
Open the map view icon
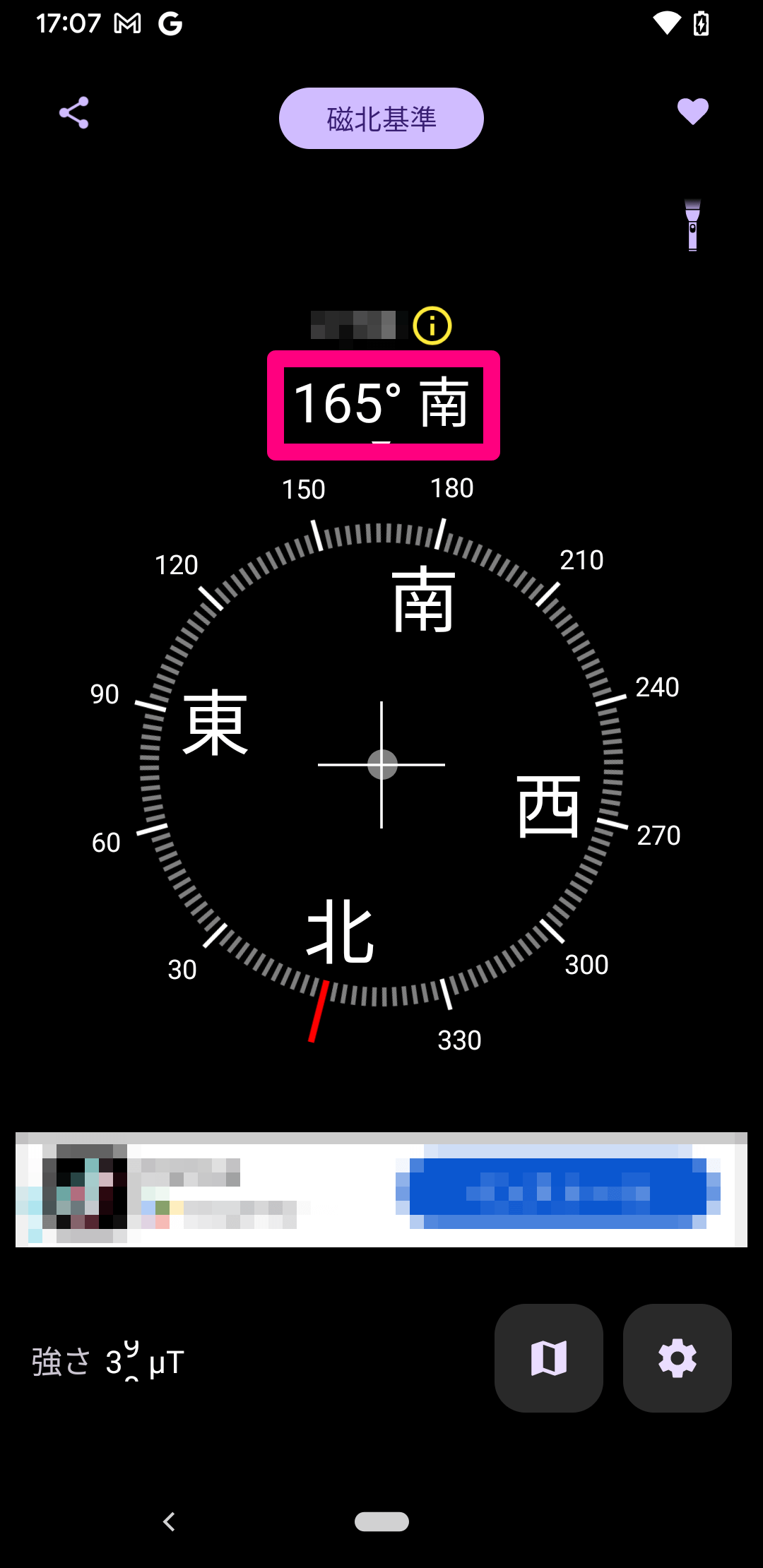[x=549, y=1359]
